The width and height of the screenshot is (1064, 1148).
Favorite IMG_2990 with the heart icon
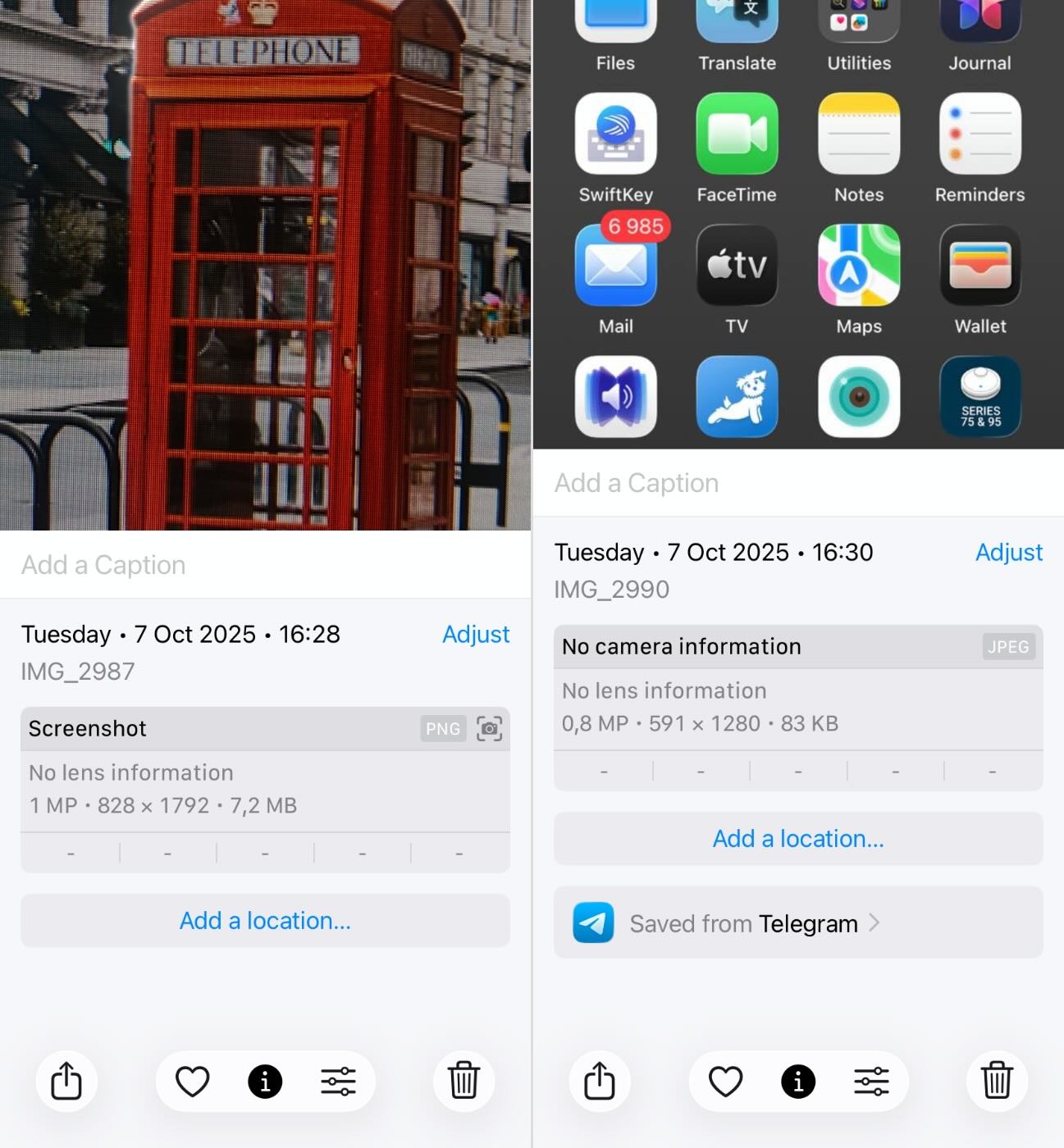click(x=726, y=1081)
